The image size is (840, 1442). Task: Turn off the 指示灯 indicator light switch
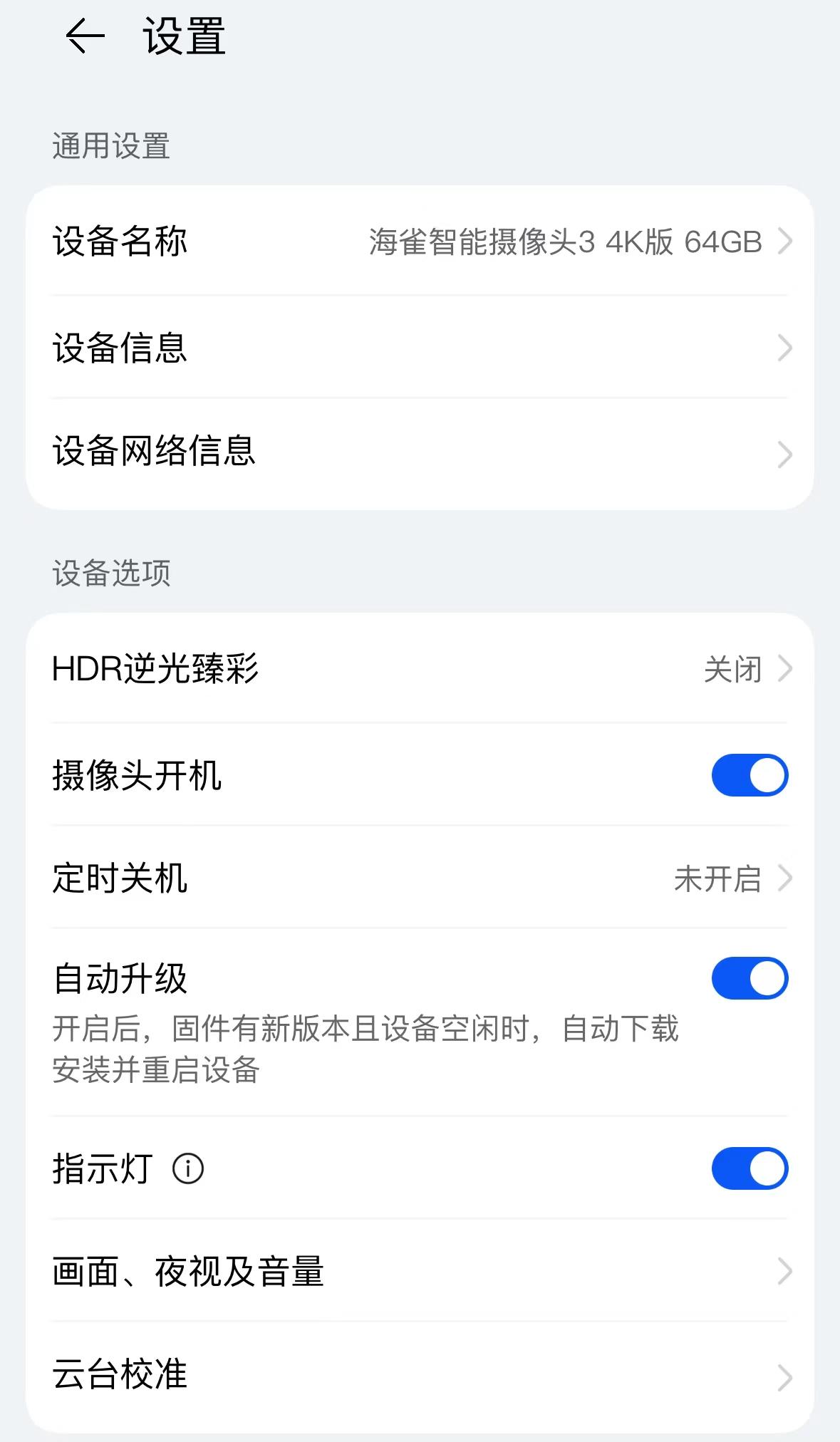point(750,1168)
